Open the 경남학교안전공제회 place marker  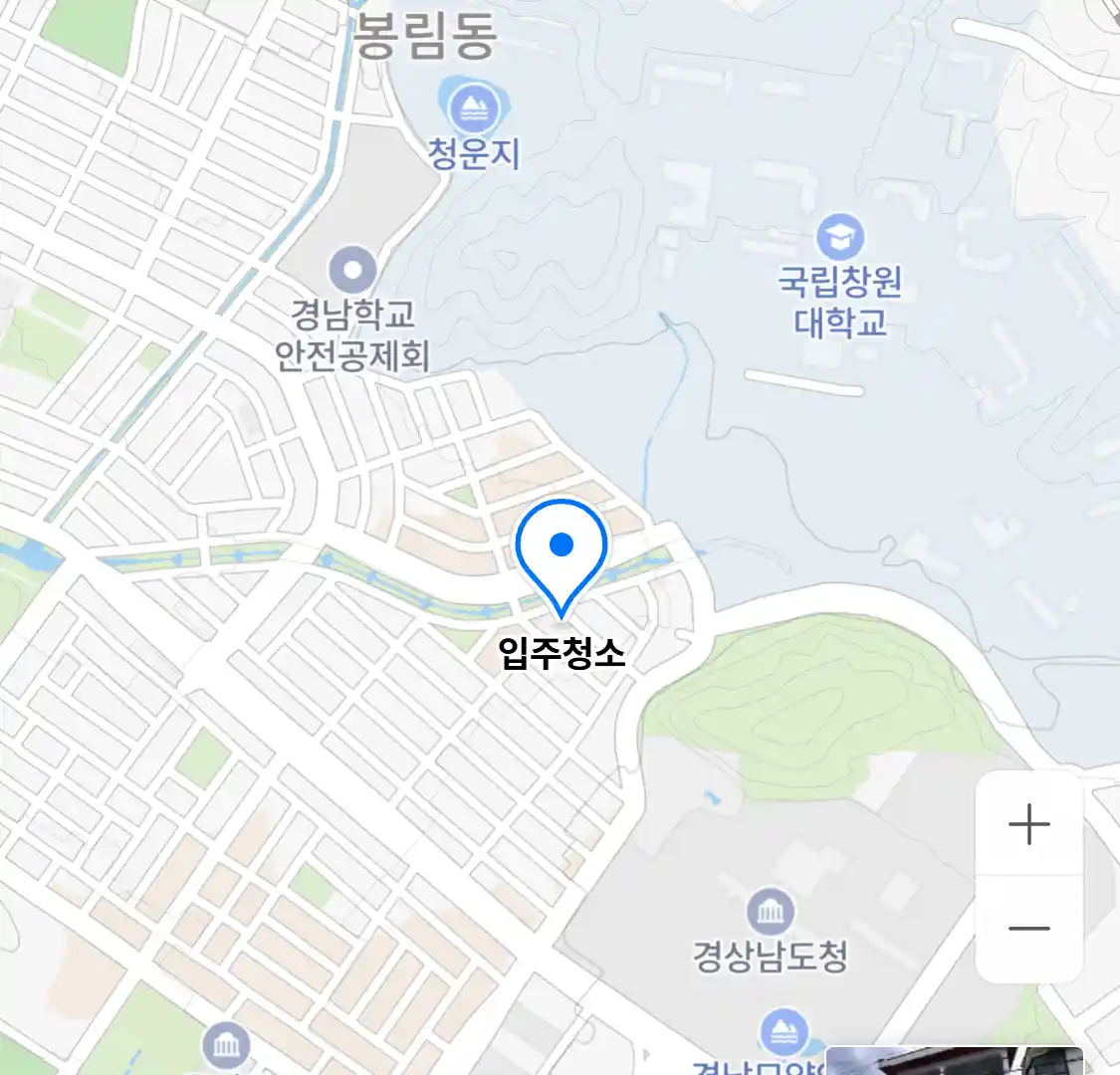(352, 270)
